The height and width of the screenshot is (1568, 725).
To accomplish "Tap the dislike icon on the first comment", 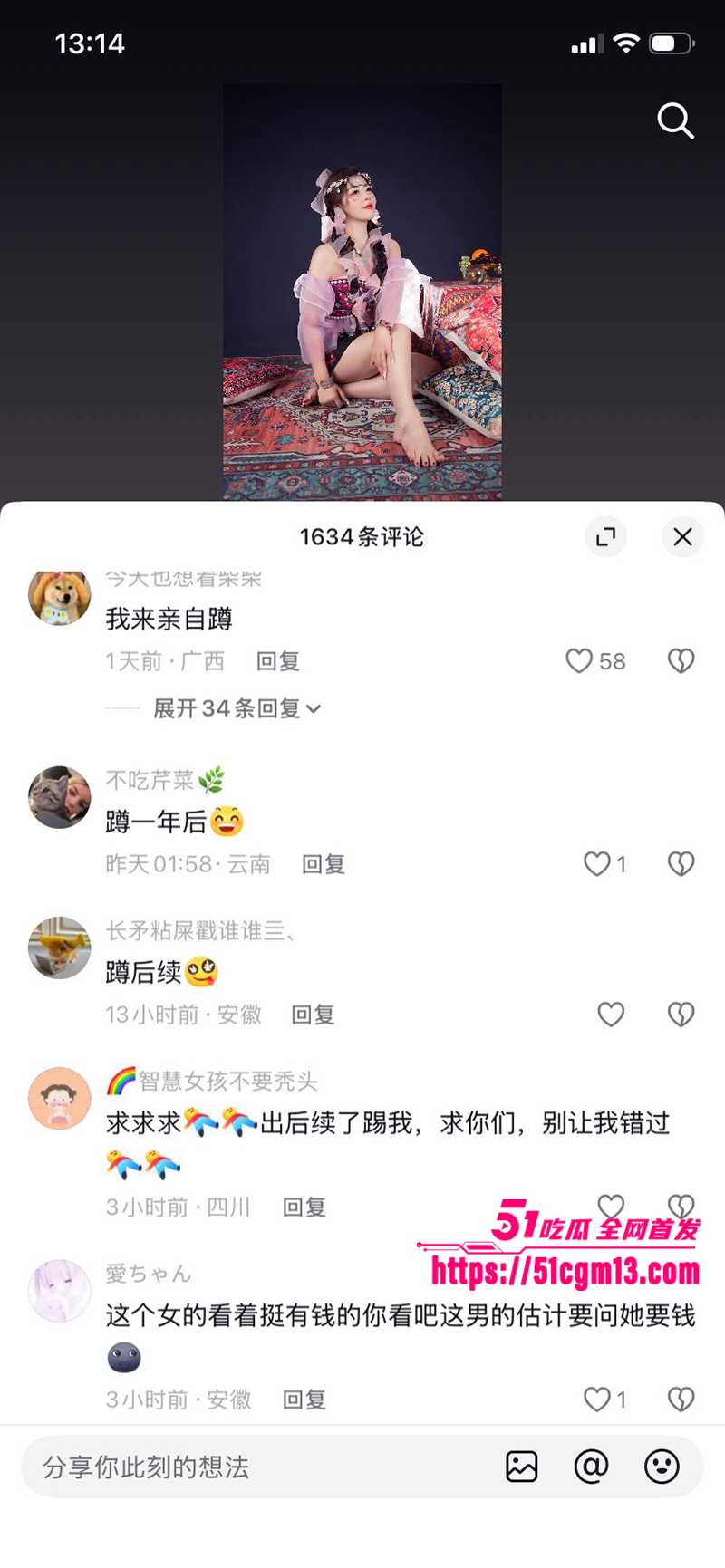I will [681, 660].
